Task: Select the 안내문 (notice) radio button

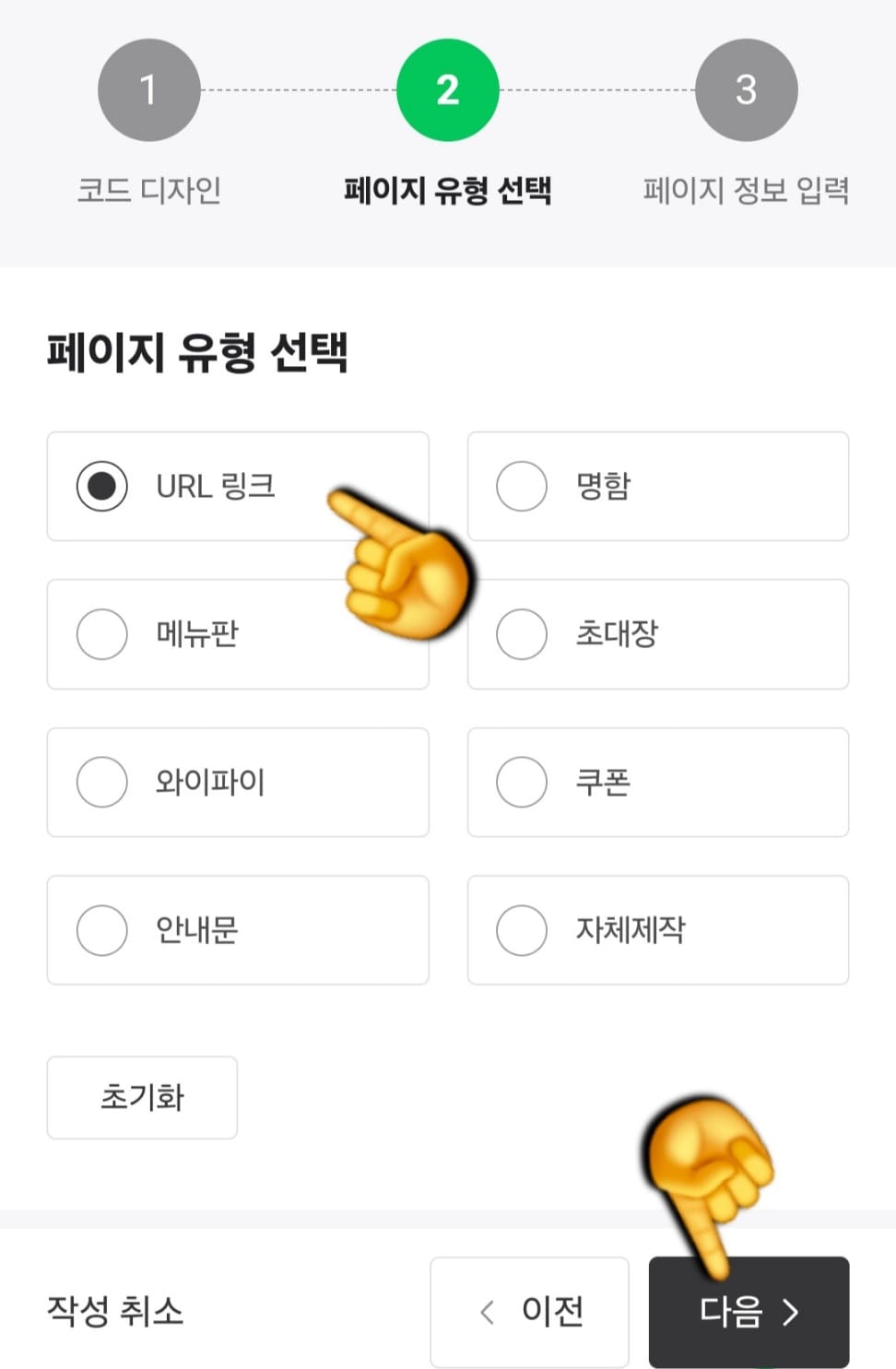Action: [101, 930]
